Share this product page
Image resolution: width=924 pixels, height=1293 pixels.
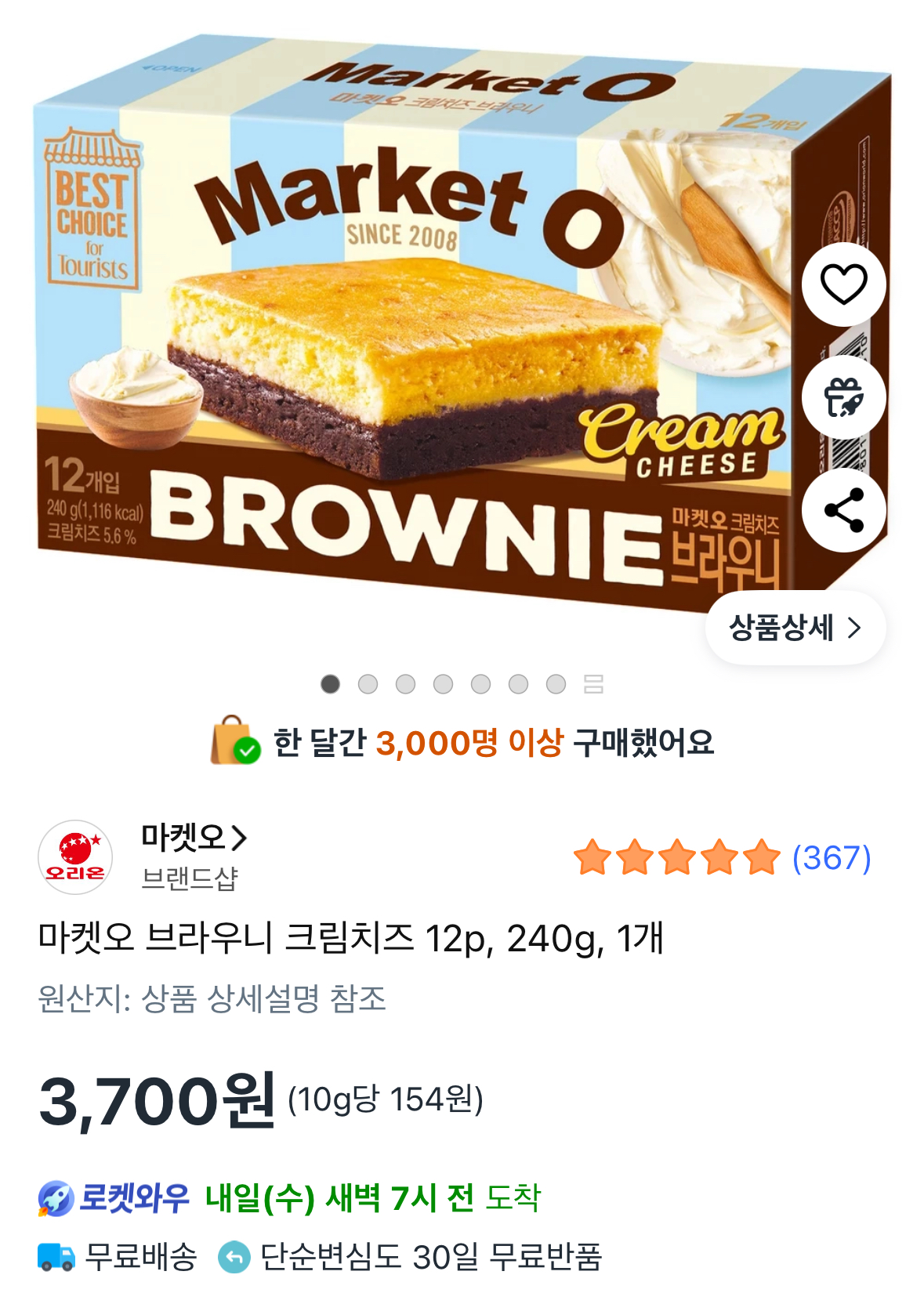(843, 510)
